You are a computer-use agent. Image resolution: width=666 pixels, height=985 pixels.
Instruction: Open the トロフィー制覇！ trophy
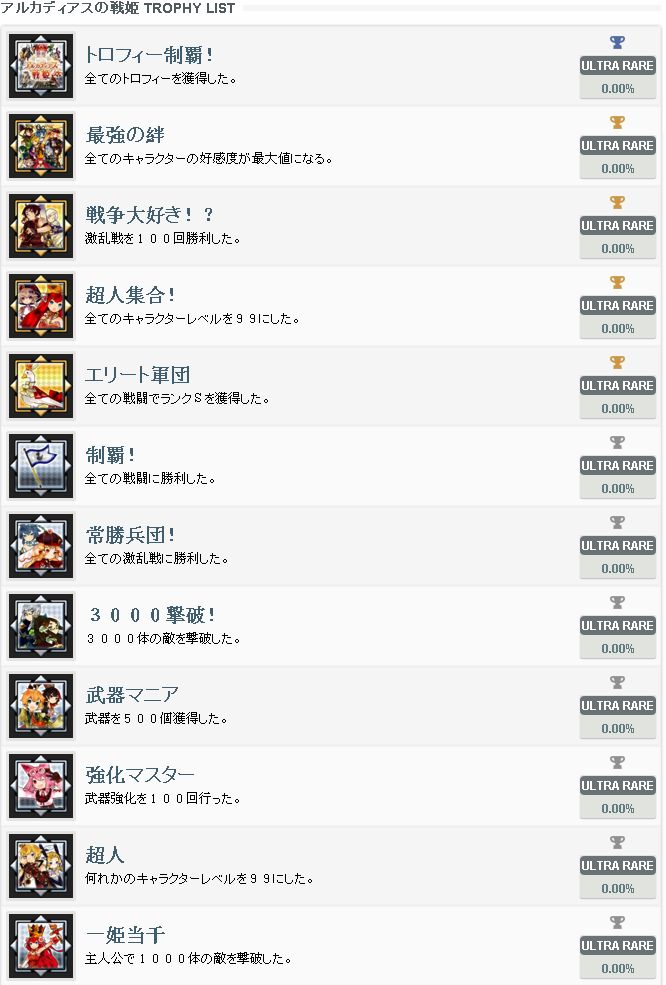pyautogui.click(x=148, y=55)
